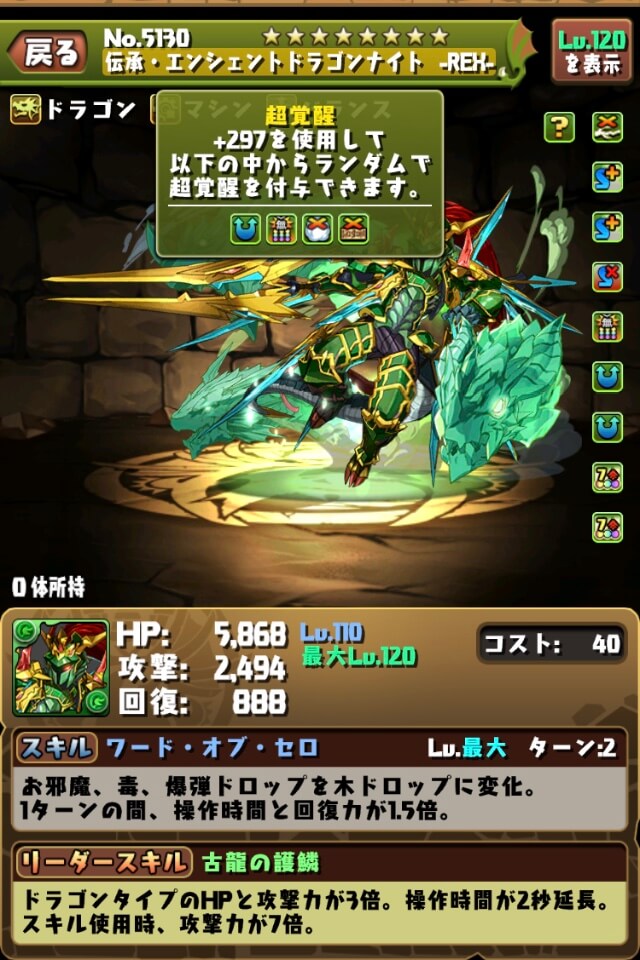Screen dimensions: 640x960
Task: Show Lv.120 stats with the Lv.120を表示 button
Action: 590,52
